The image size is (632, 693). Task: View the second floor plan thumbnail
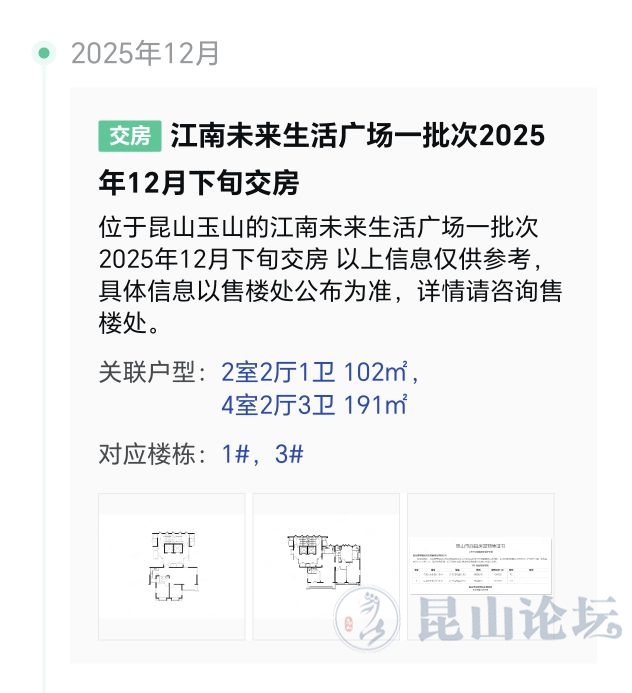pyautogui.click(x=326, y=566)
